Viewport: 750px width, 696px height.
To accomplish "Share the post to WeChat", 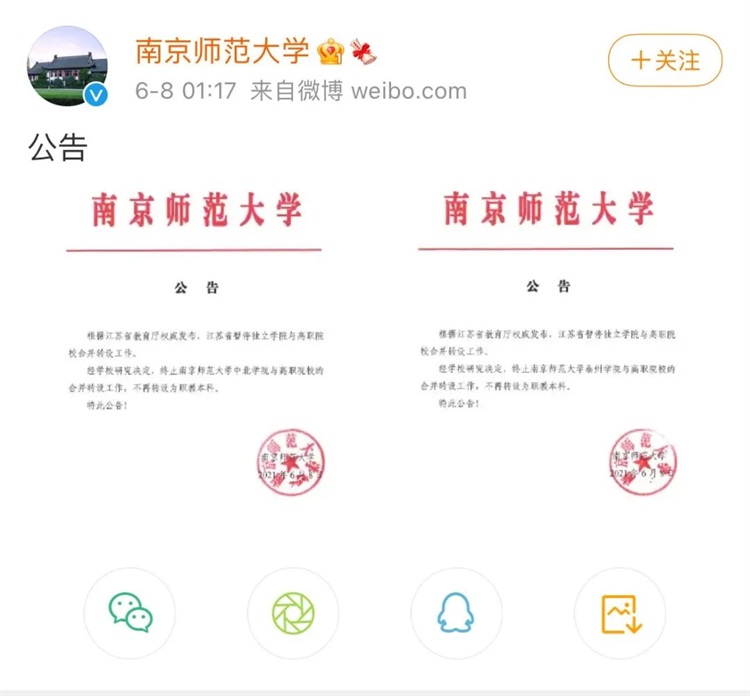I will pyautogui.click(x=130, y=613).
